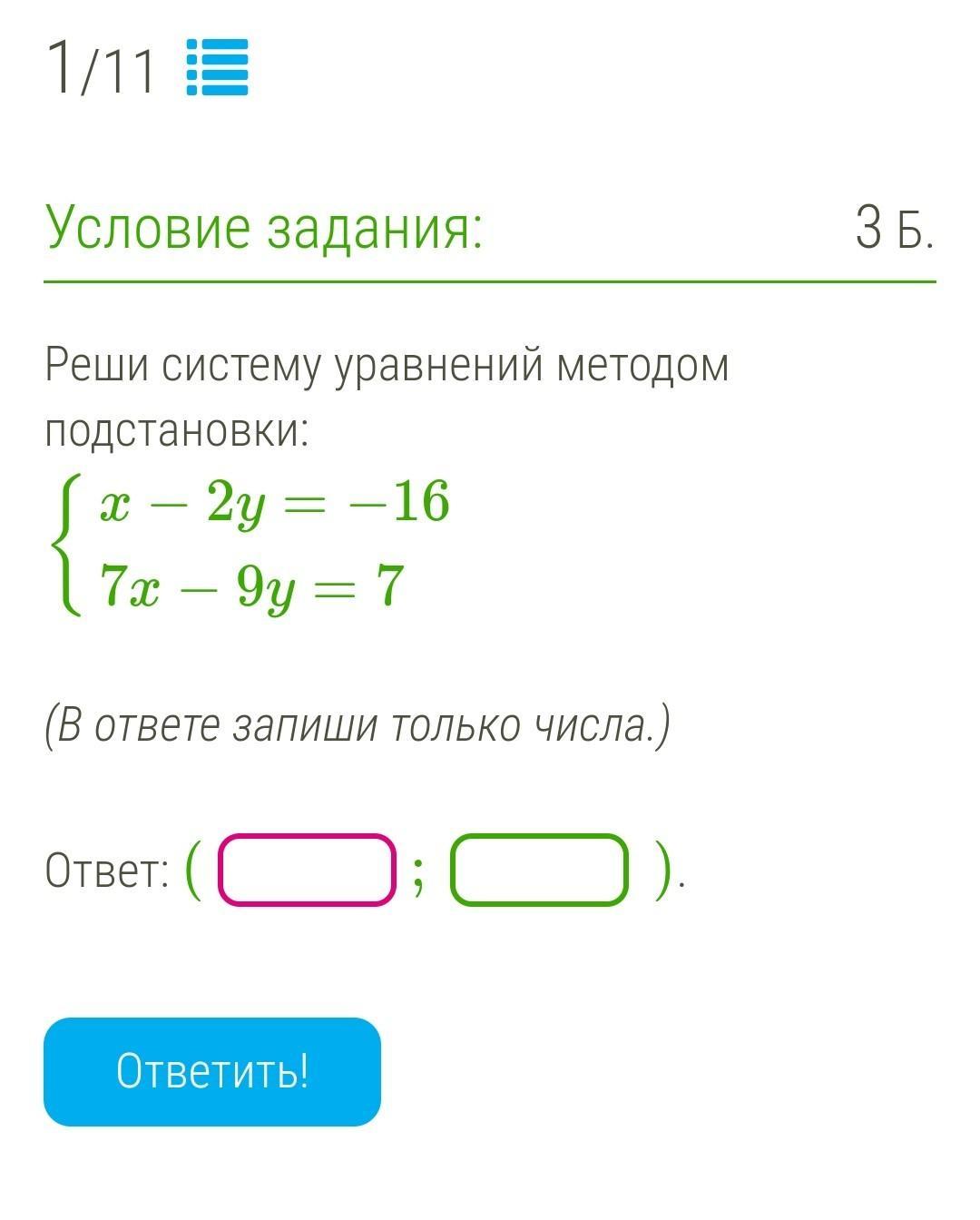Tap the second answer field for y

point(539,870)
